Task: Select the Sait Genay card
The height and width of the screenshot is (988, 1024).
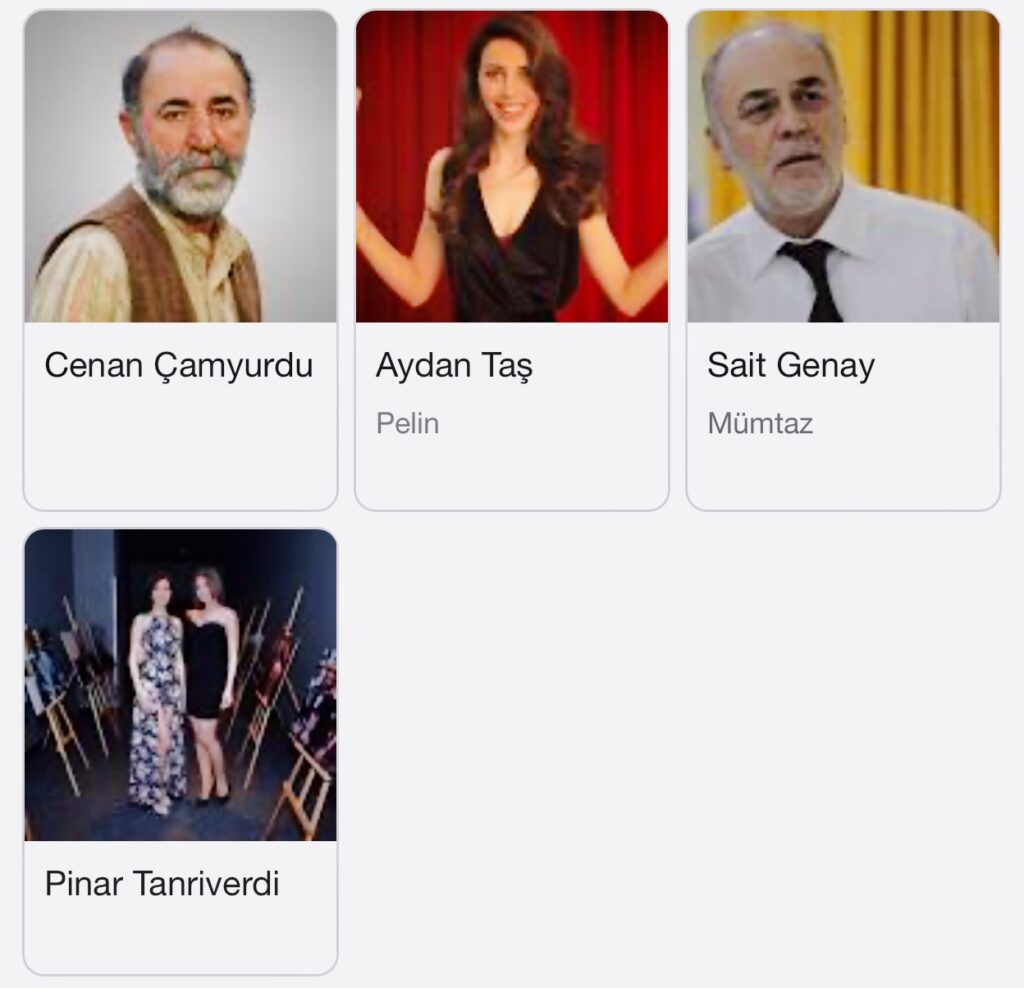Action: pyautogui.click(x=842, y=260)
